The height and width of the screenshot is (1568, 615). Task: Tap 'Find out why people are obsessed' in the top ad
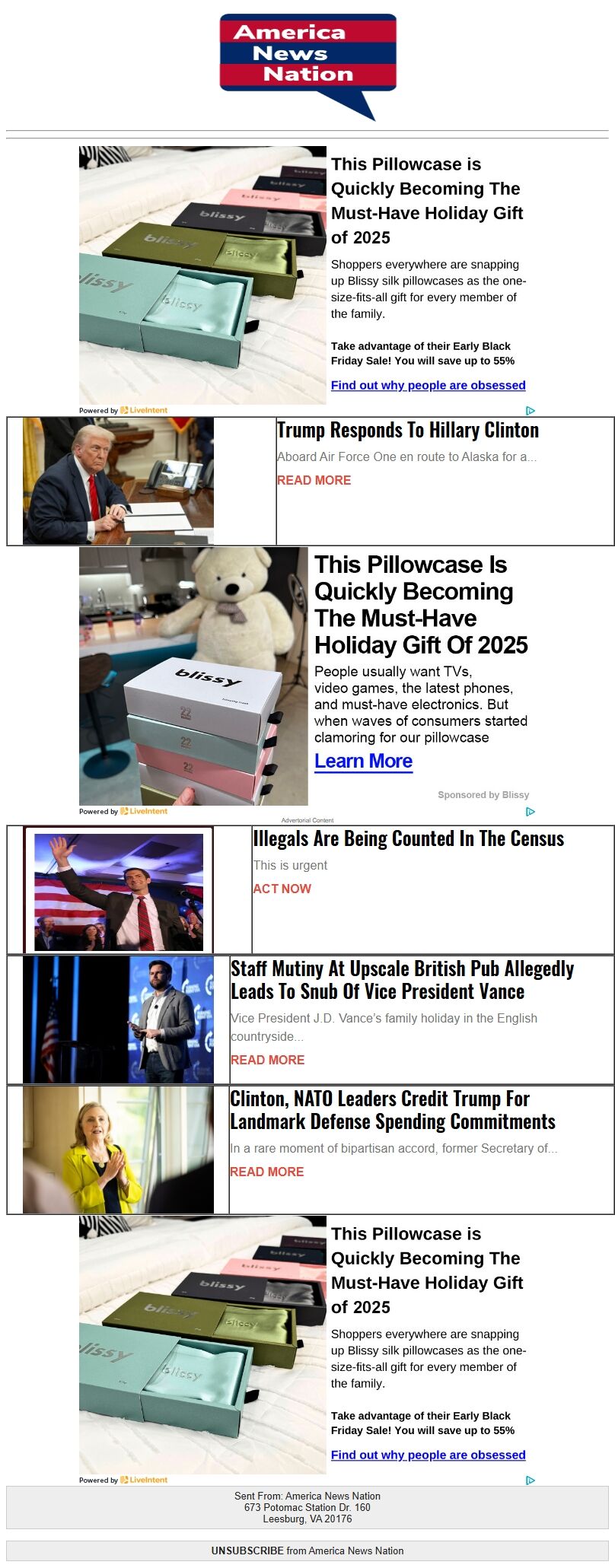tap(428, 385)
